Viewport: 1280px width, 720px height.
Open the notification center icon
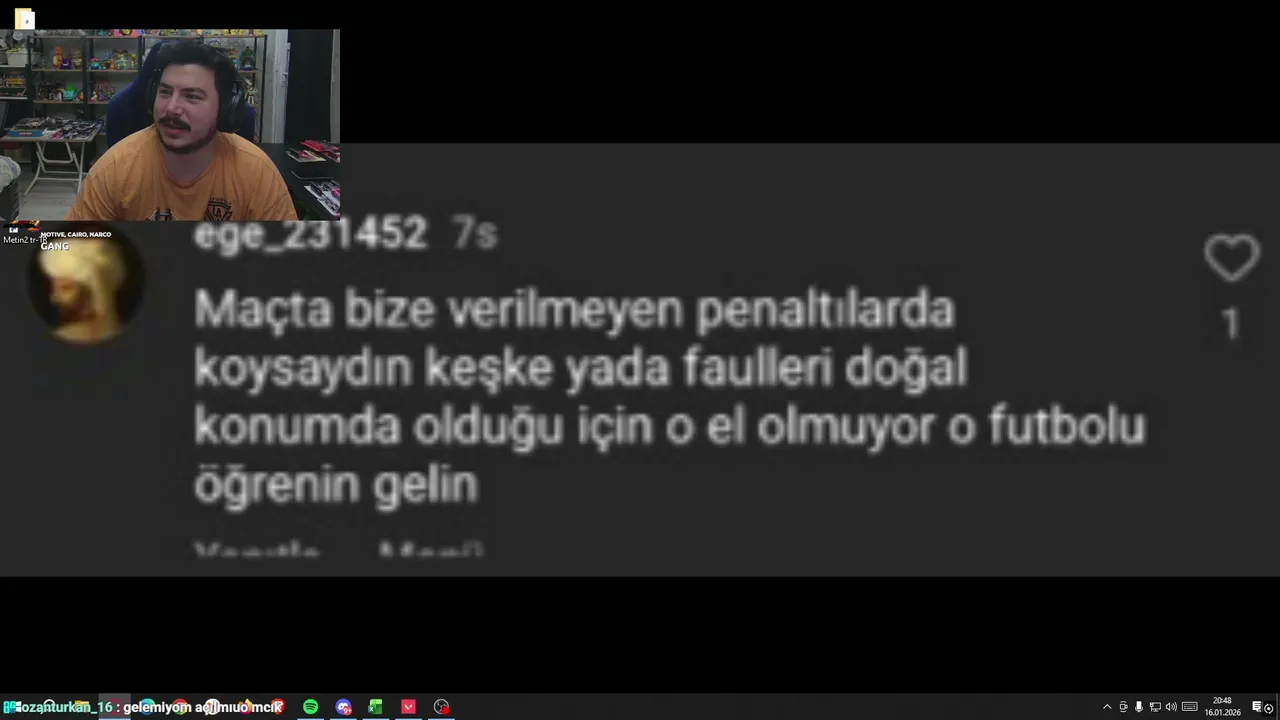click(x=1257, y=707)
